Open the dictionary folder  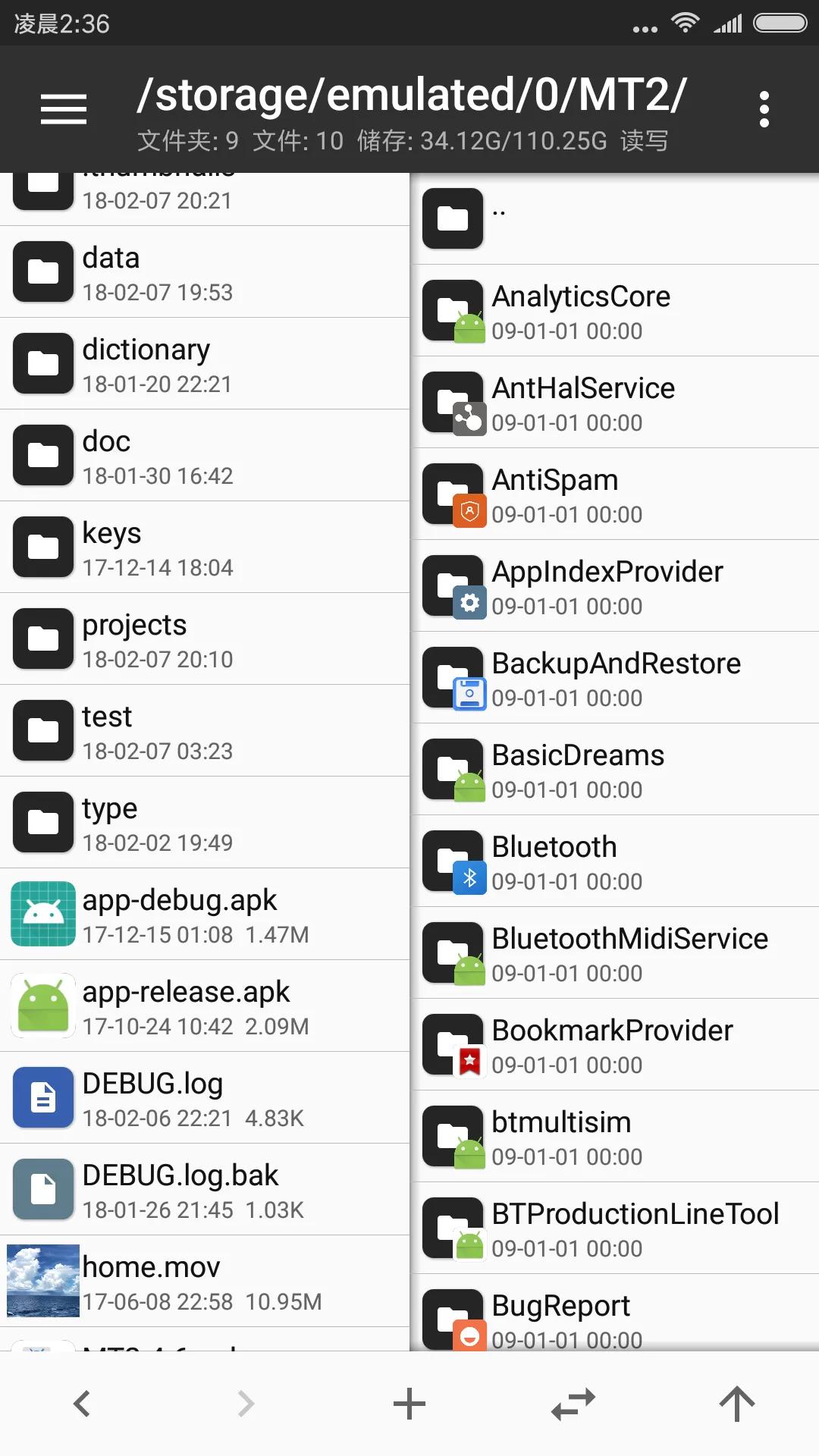click(205, 364)
